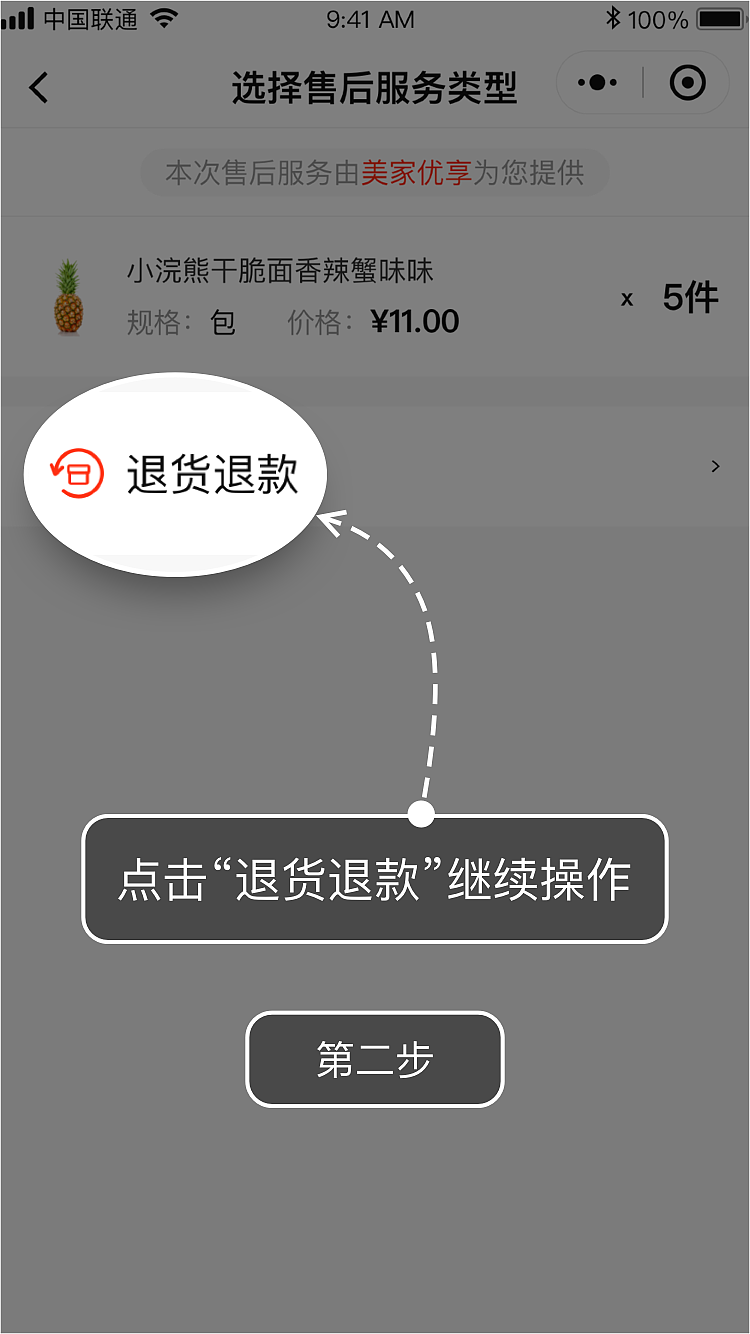Tap the quantity label 5件
This screenshot has height=1334, width=750.
692,297
